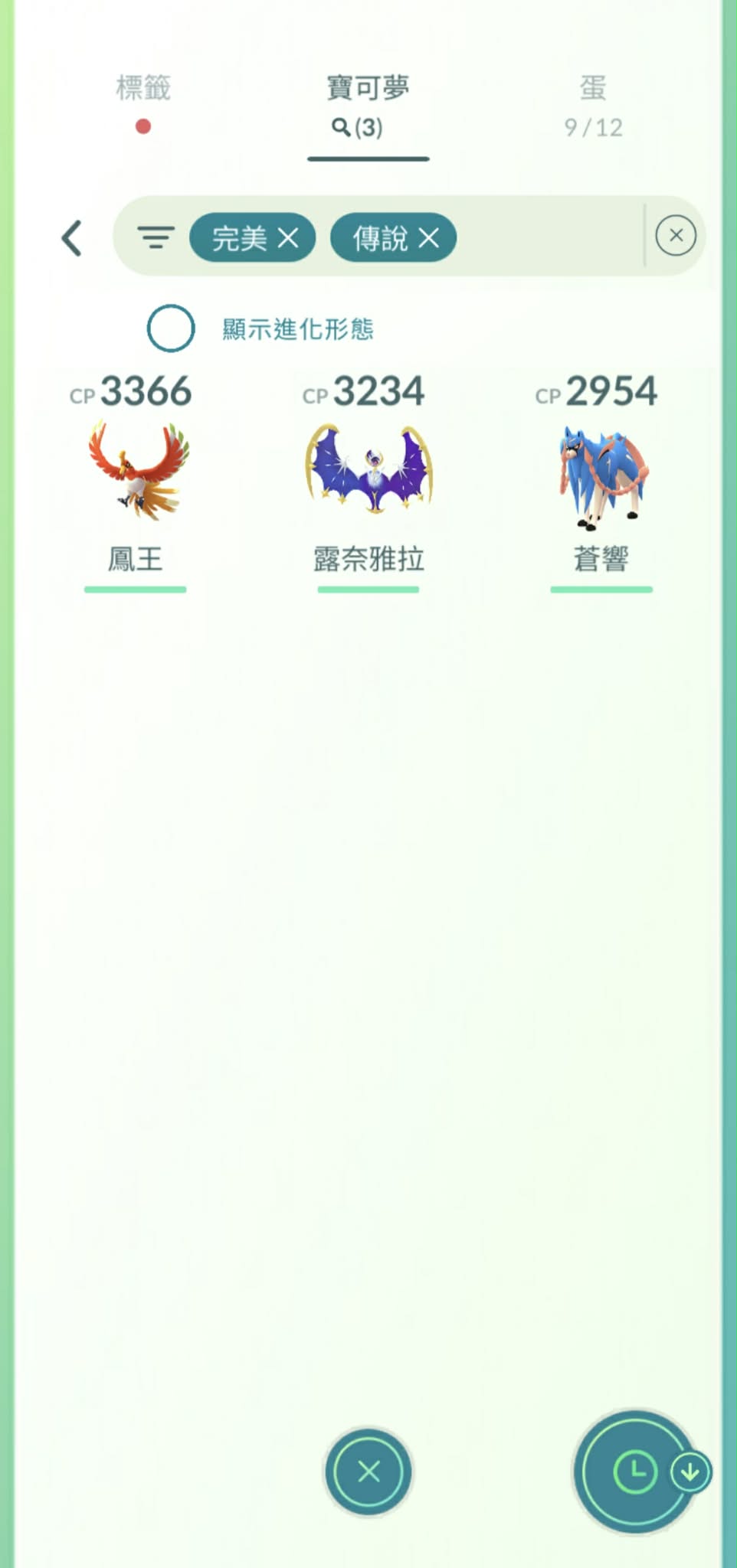This screenshot has height=1568, width=737.
Task: Go back using the left arrow
Action: (x=72, y=238)
